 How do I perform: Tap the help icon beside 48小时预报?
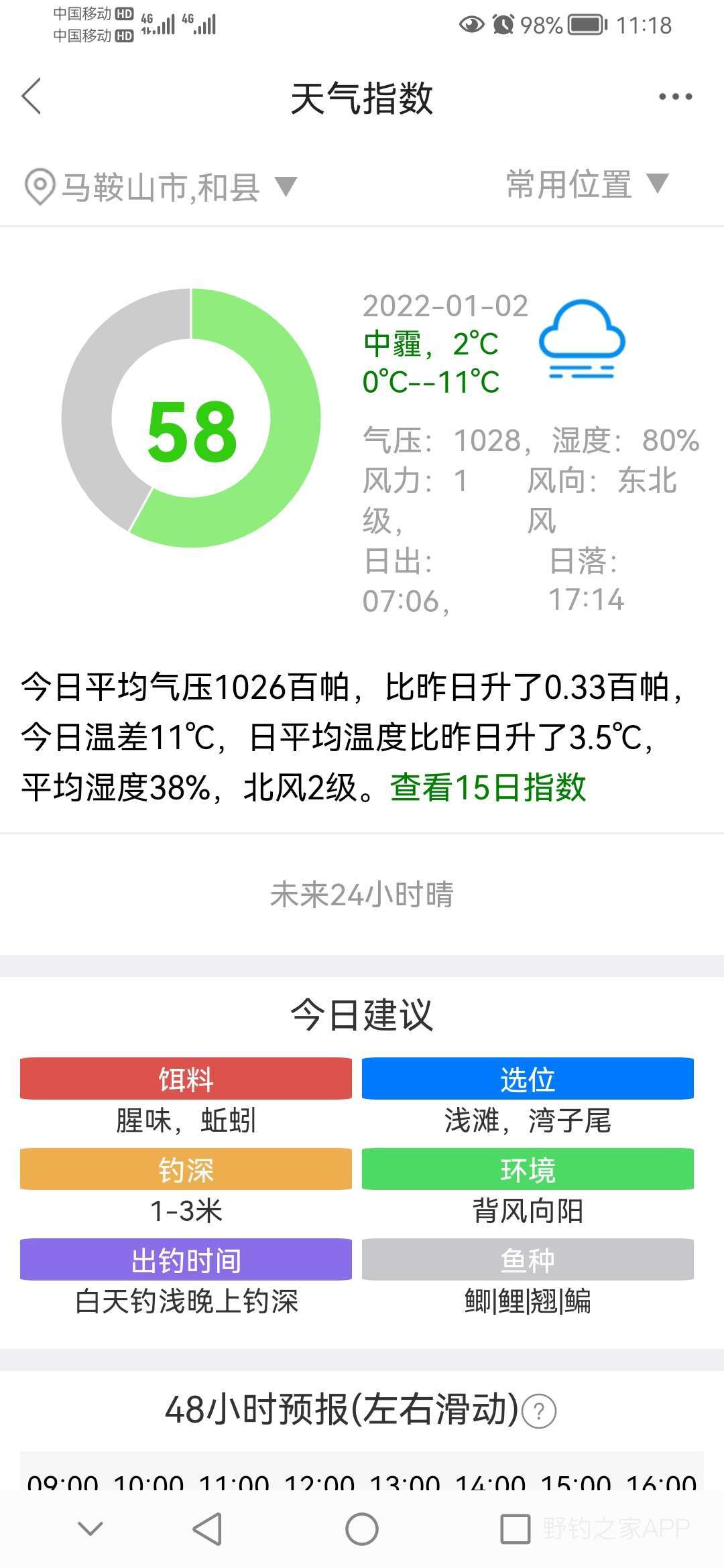(539, 1413)
